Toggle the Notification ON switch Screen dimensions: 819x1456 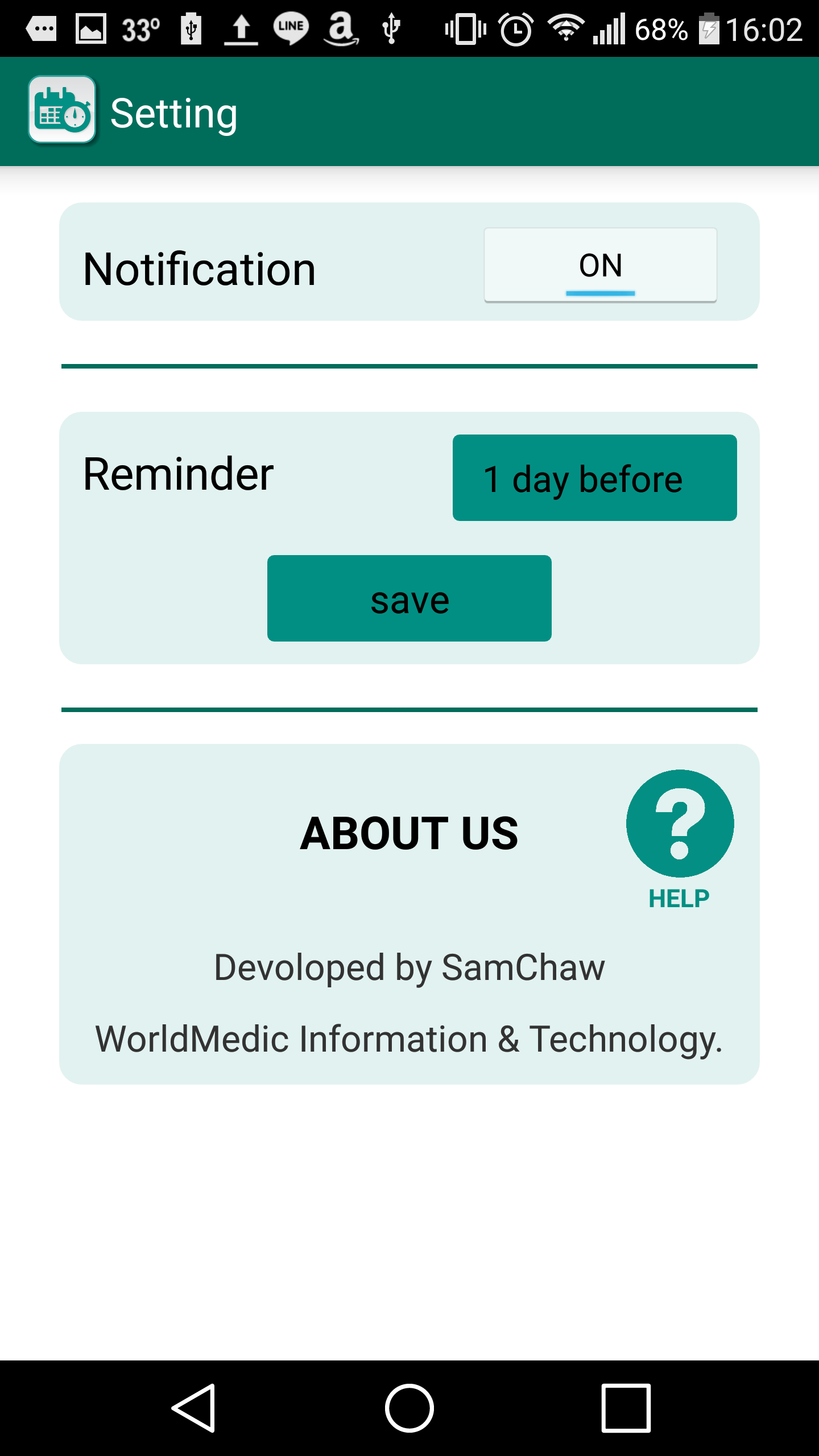pos(600,265)
